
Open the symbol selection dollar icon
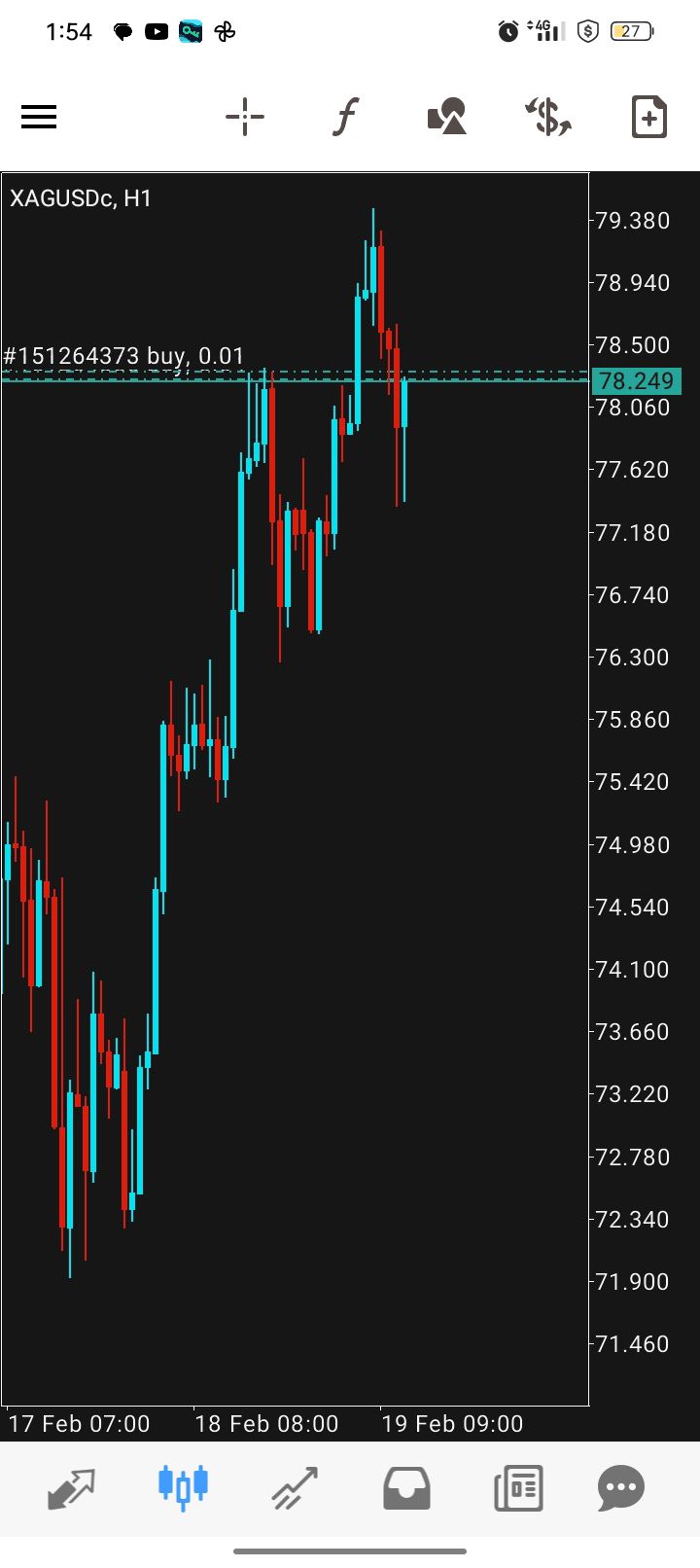[x=548, y=118]
